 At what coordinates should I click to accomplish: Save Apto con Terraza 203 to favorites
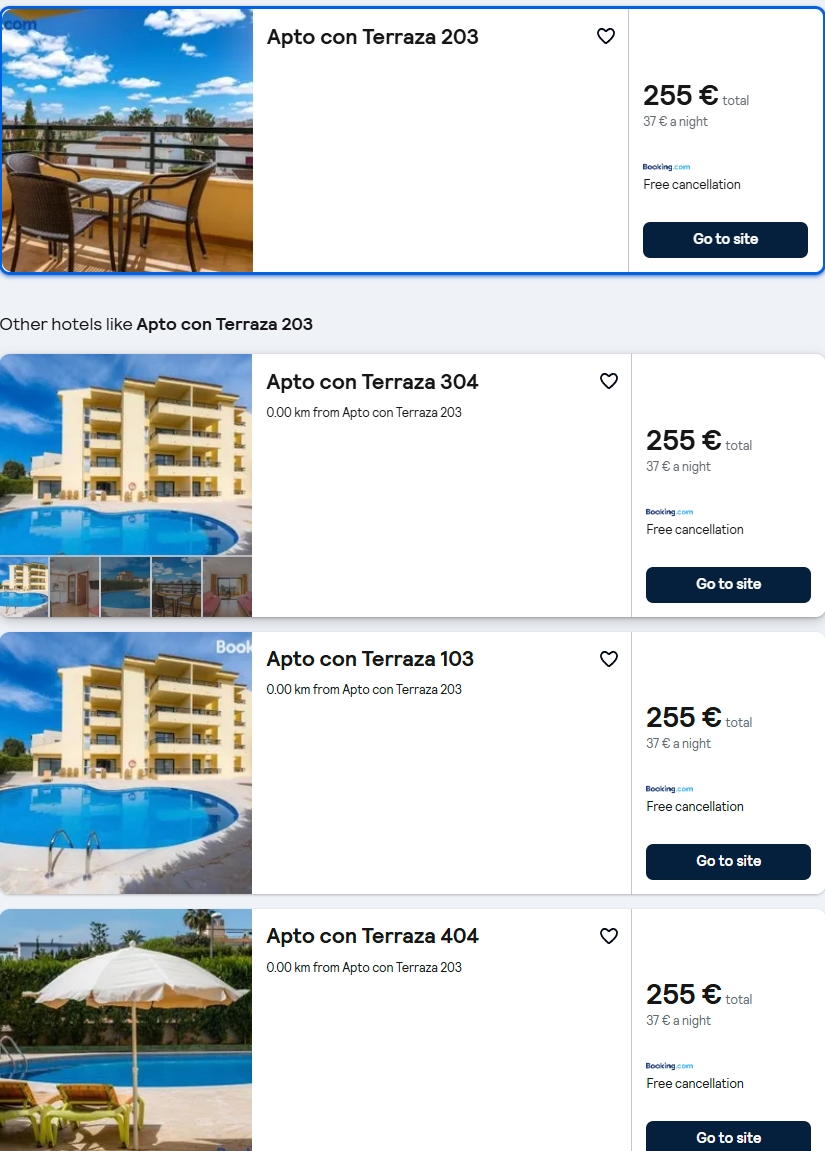606,36
